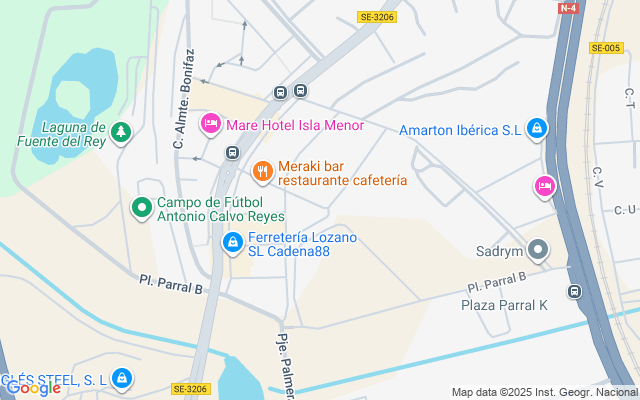Tap Laguna de Fuente del Rey park pin
Screen dimensions: 640x400
tap(121, 133)
